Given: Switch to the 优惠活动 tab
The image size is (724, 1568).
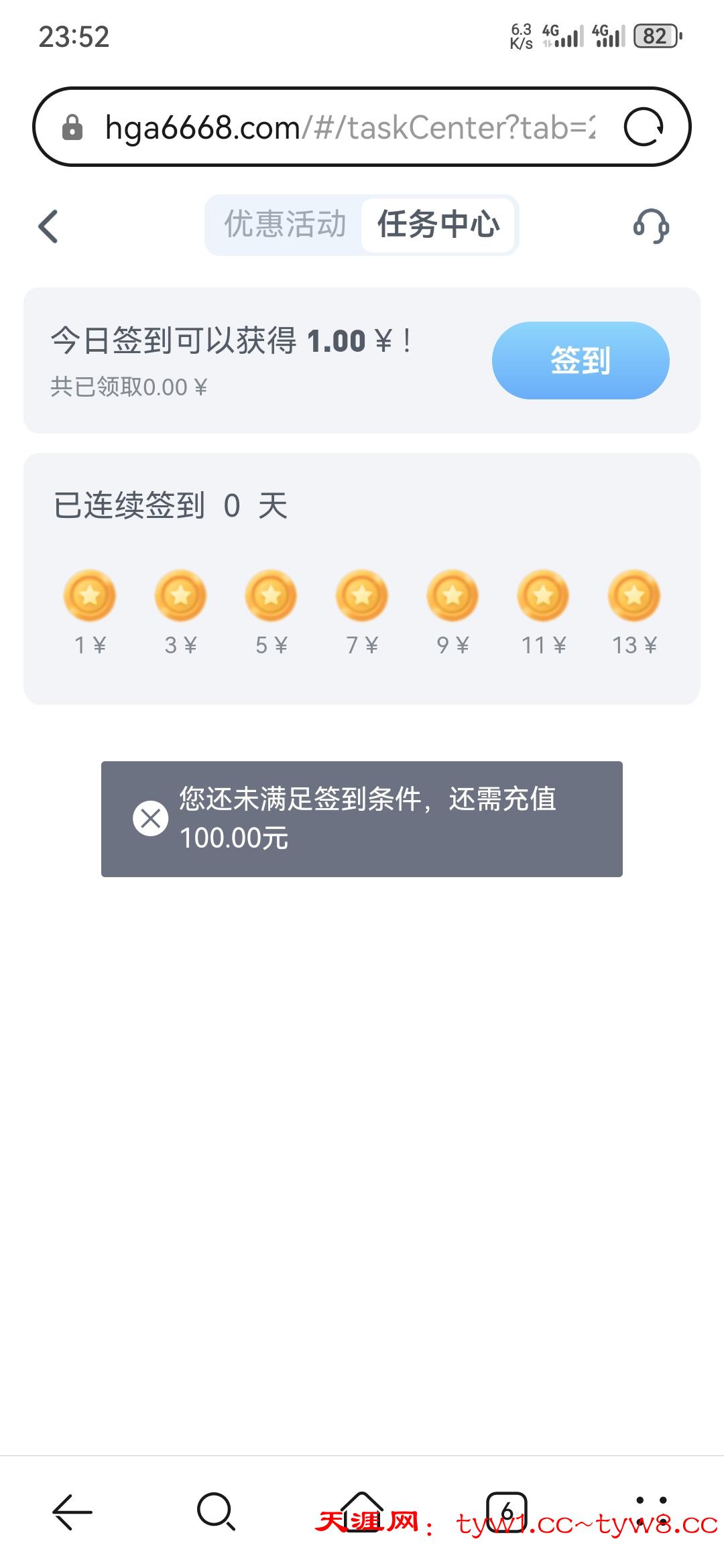Looking at the screenshot, I should [285, 224].
